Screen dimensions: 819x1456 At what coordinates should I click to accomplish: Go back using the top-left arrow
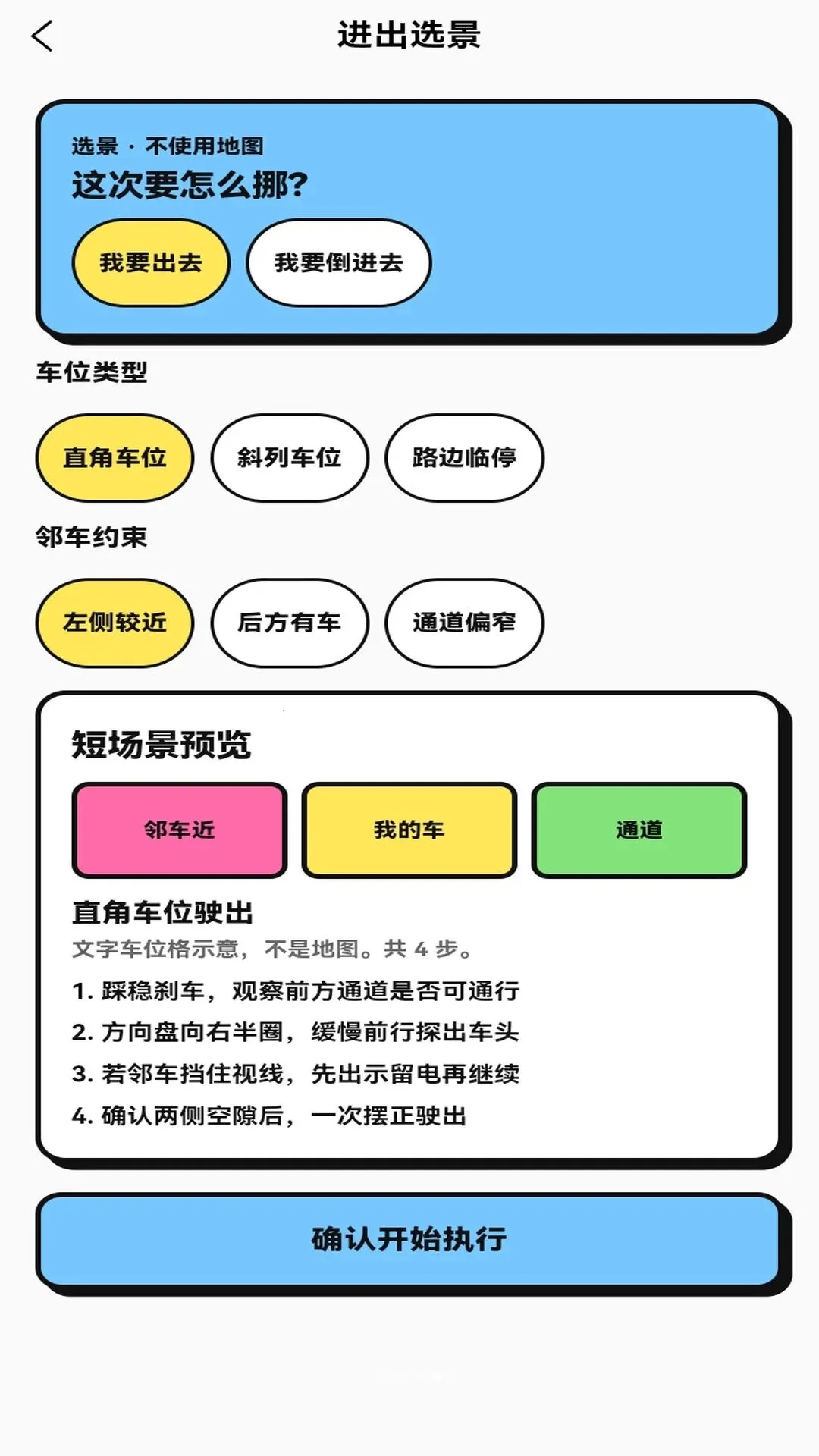click(42, 36)
